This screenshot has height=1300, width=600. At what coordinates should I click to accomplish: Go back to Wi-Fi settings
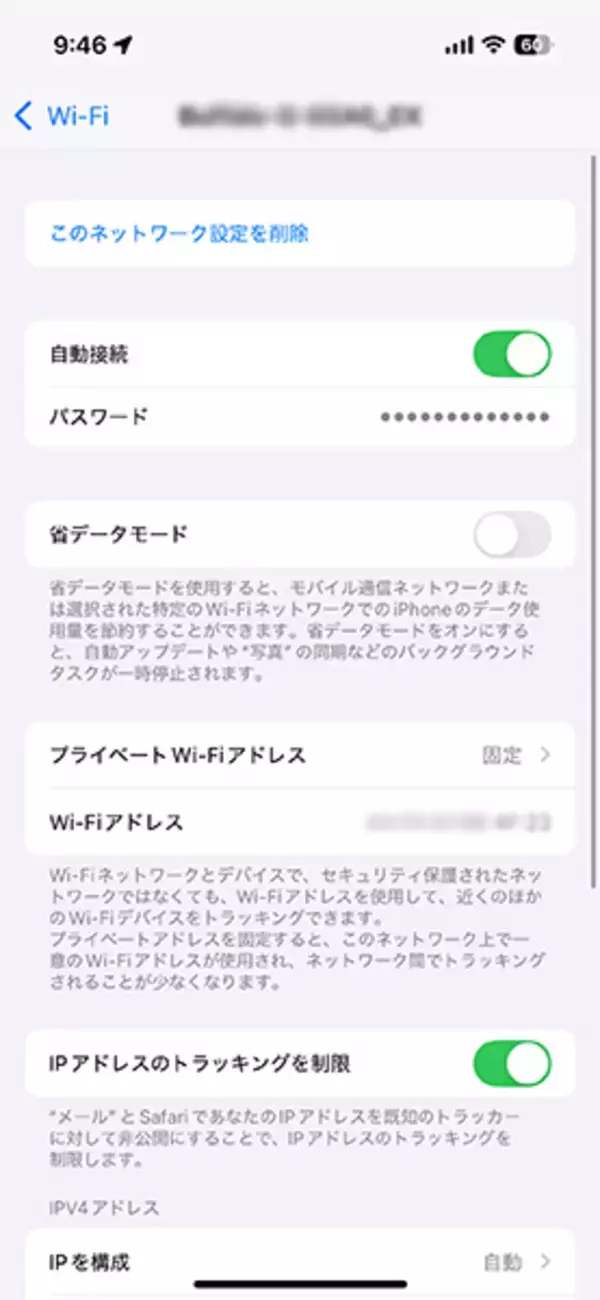(62, 116)
